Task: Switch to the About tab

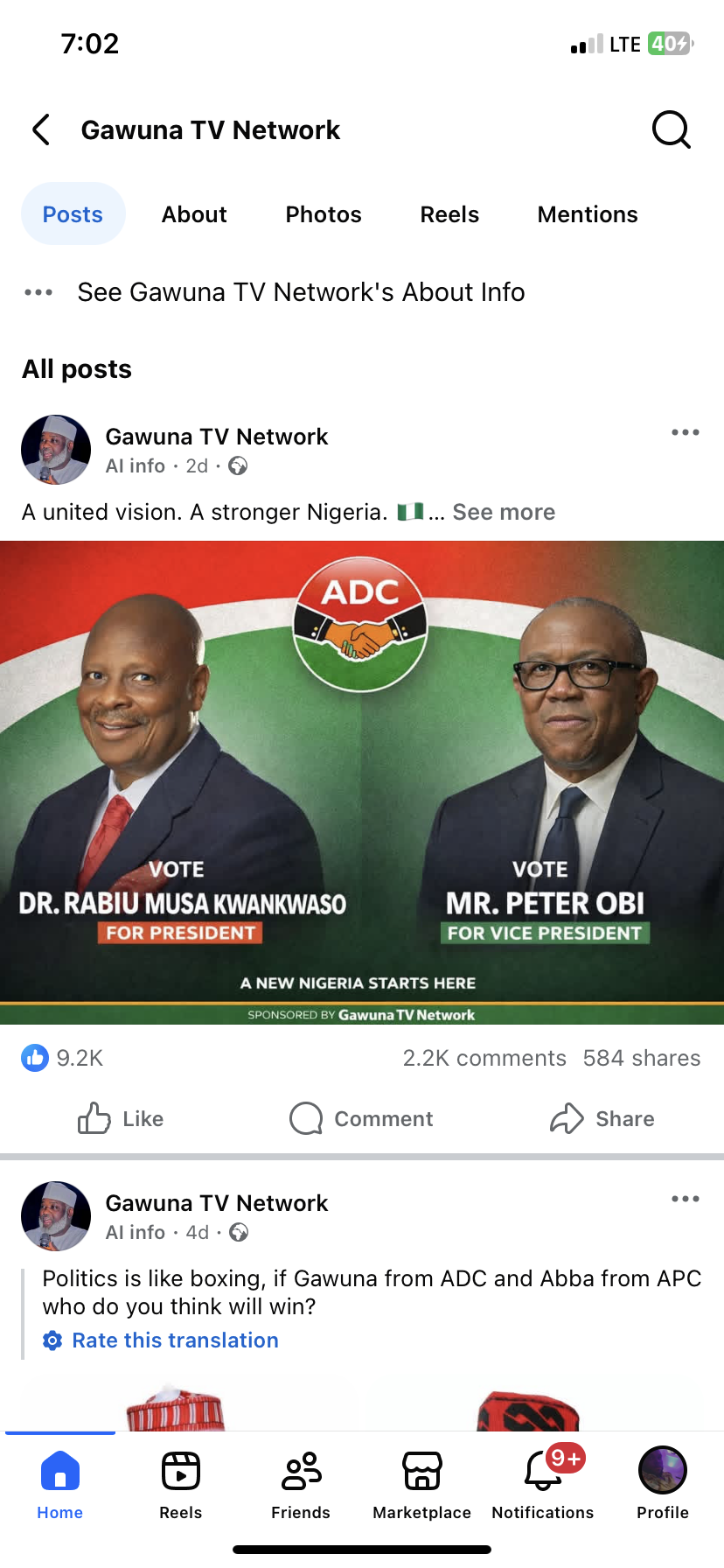Action: coord(194,214)
